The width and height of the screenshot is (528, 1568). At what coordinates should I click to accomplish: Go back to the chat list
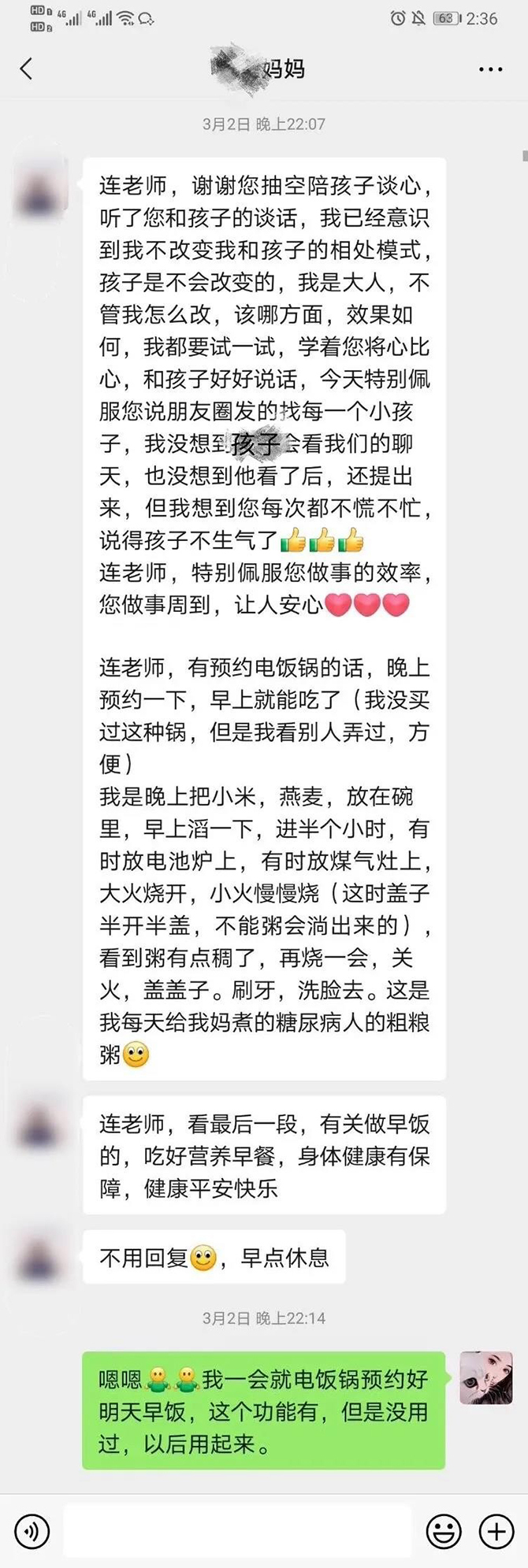(x=27, y=69)
